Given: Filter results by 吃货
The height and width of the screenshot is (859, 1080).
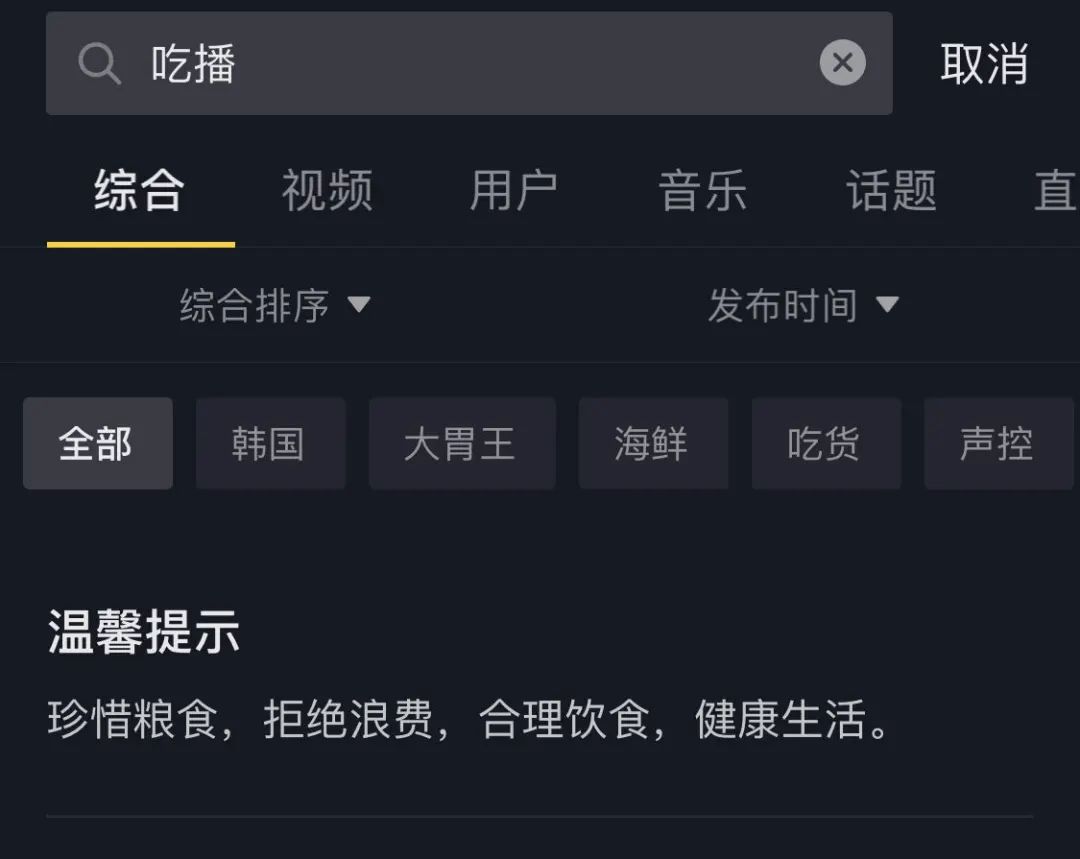Looking at the screenshot, I should (825, 443).
